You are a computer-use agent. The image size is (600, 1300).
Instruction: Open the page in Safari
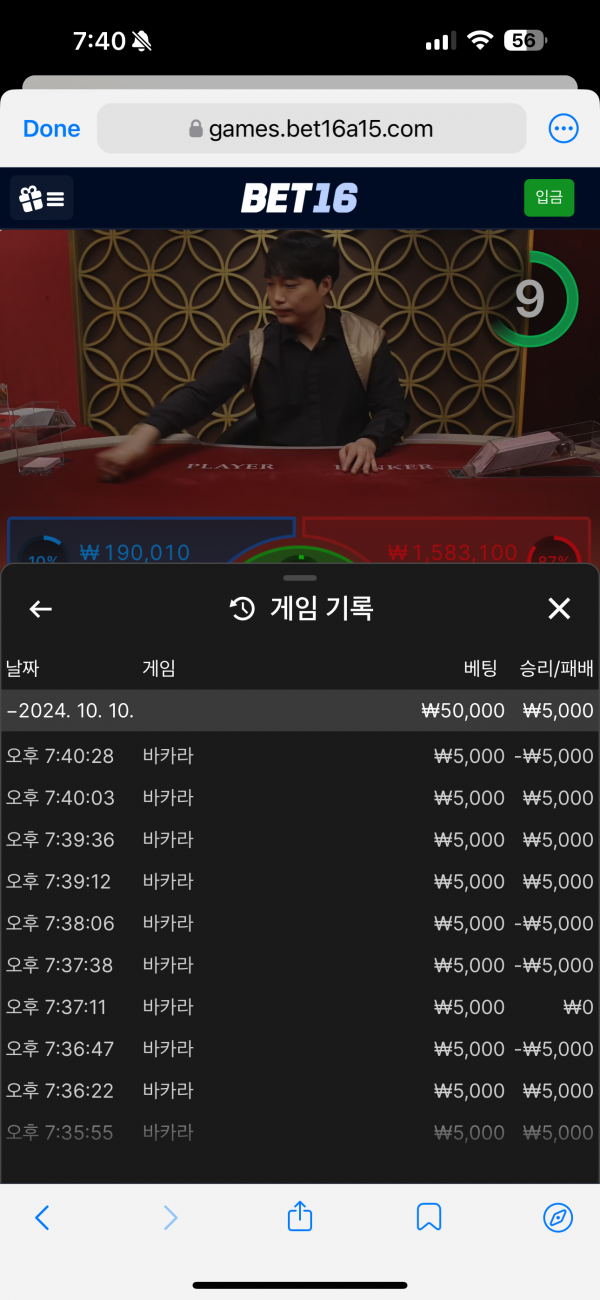(x=558, y=1217)
